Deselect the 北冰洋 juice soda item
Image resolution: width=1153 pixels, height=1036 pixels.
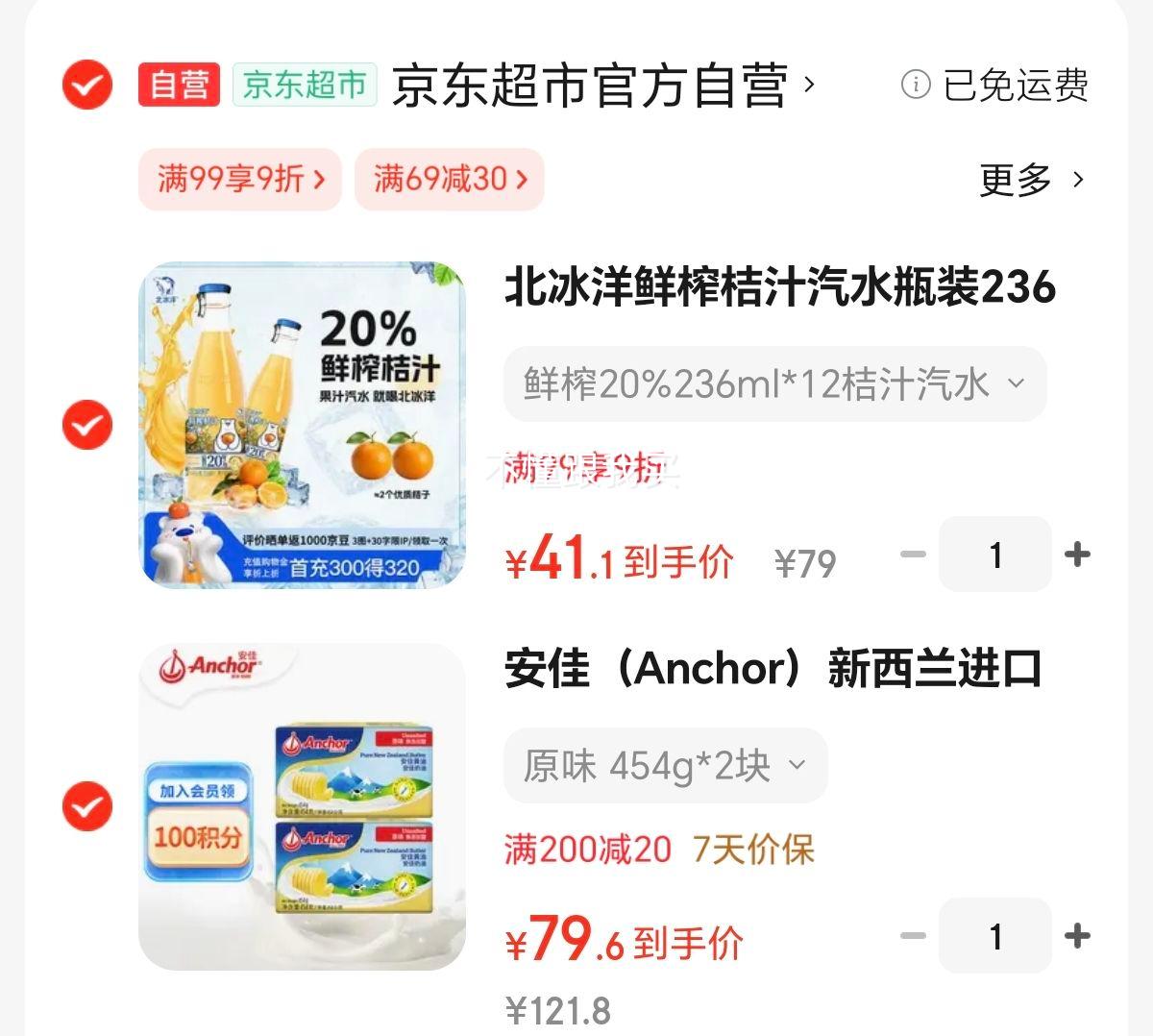pyautogui.click(x=87, y=425)
